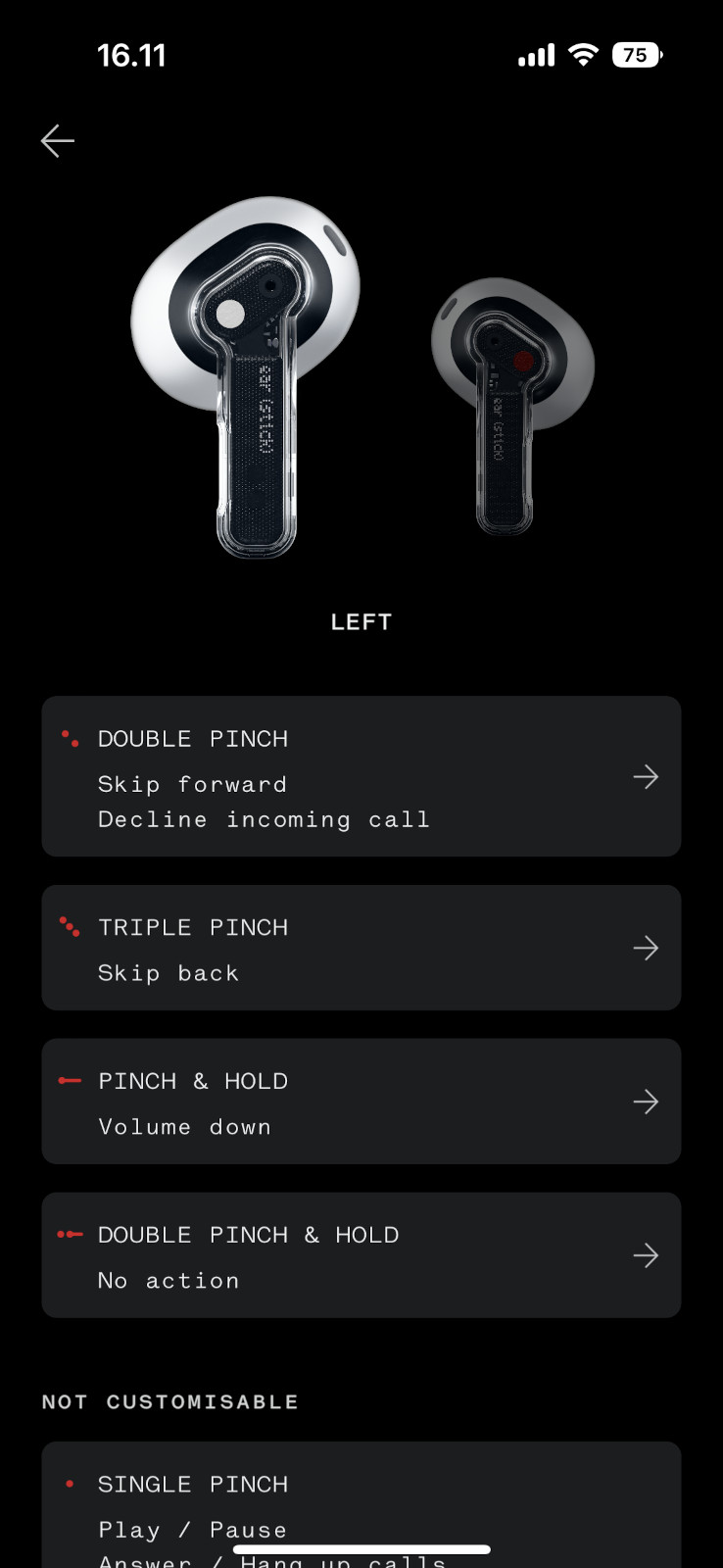723x1568 pixels.
Task: Select the right earbud image
Action: [x=512, y=404]
